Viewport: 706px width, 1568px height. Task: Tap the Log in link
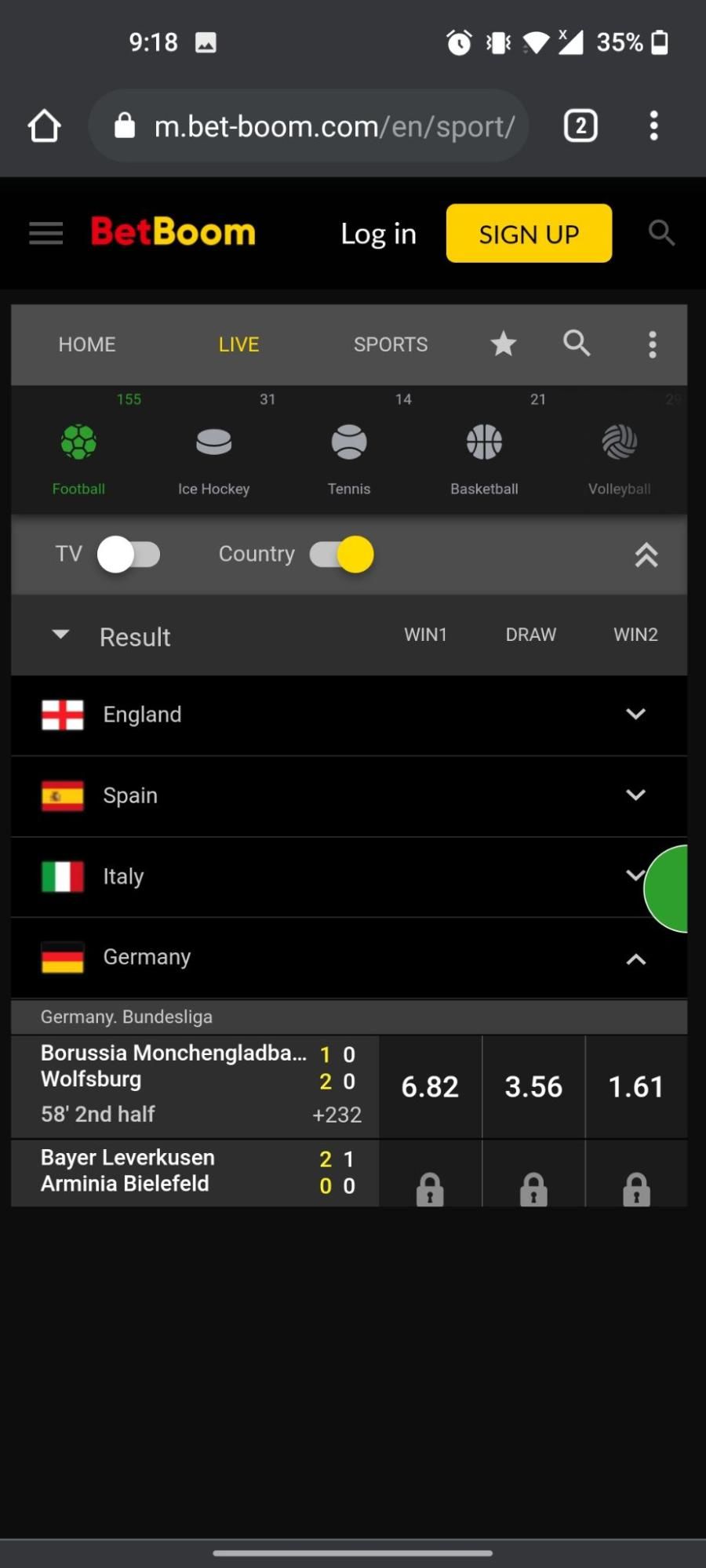[x=378, y=234]
